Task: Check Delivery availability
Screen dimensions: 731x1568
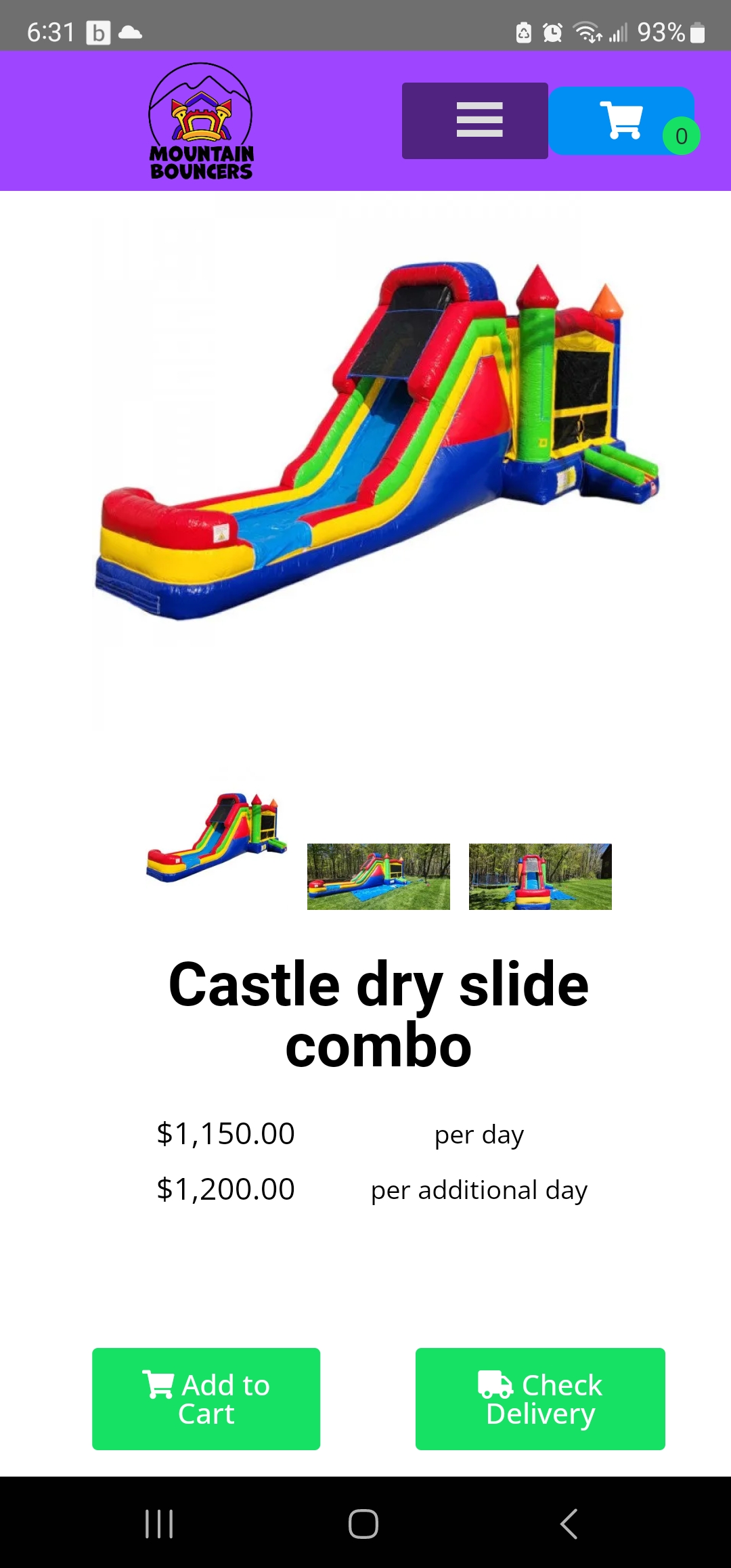Action: point(540,1399)
